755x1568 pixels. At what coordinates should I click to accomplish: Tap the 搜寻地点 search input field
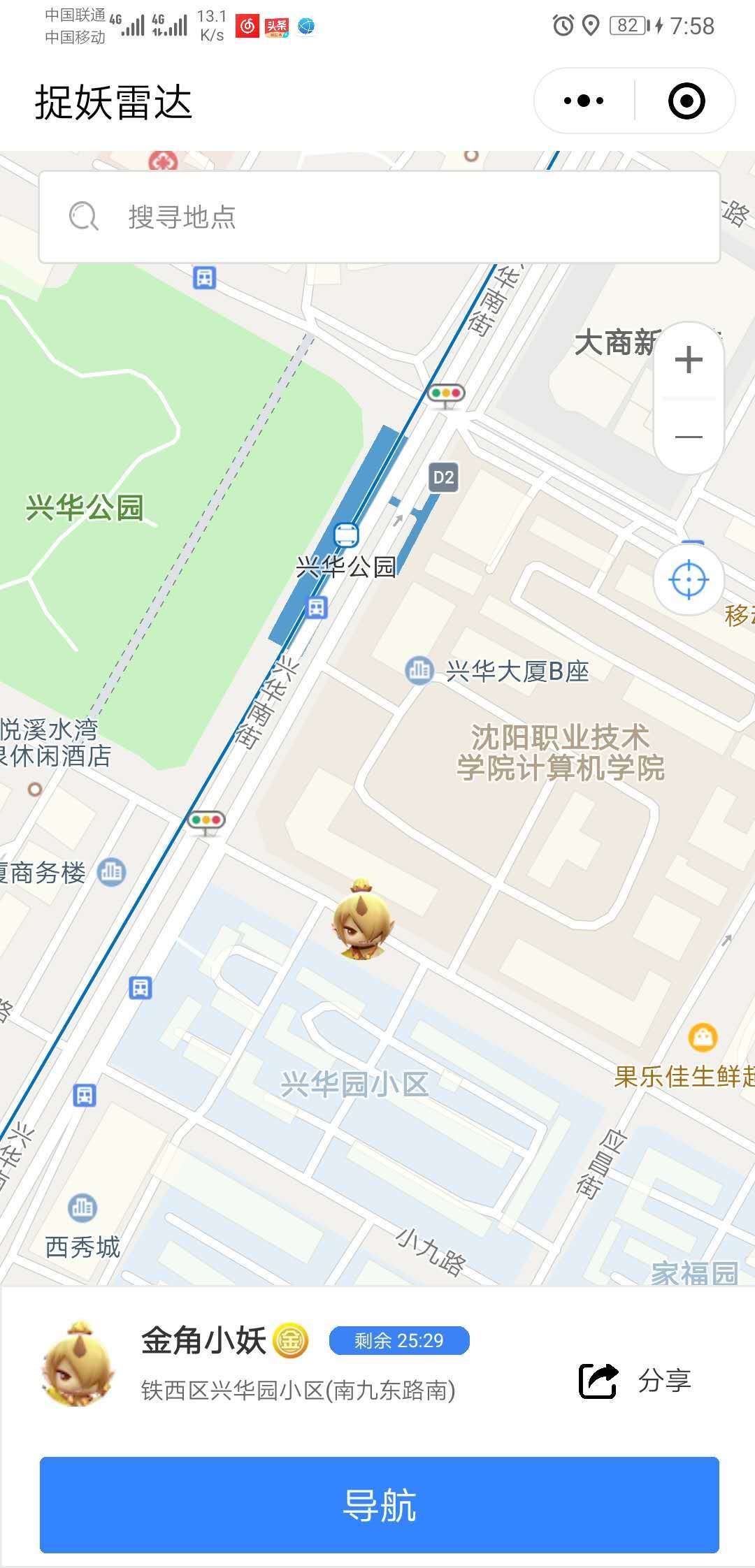point(280,219)
